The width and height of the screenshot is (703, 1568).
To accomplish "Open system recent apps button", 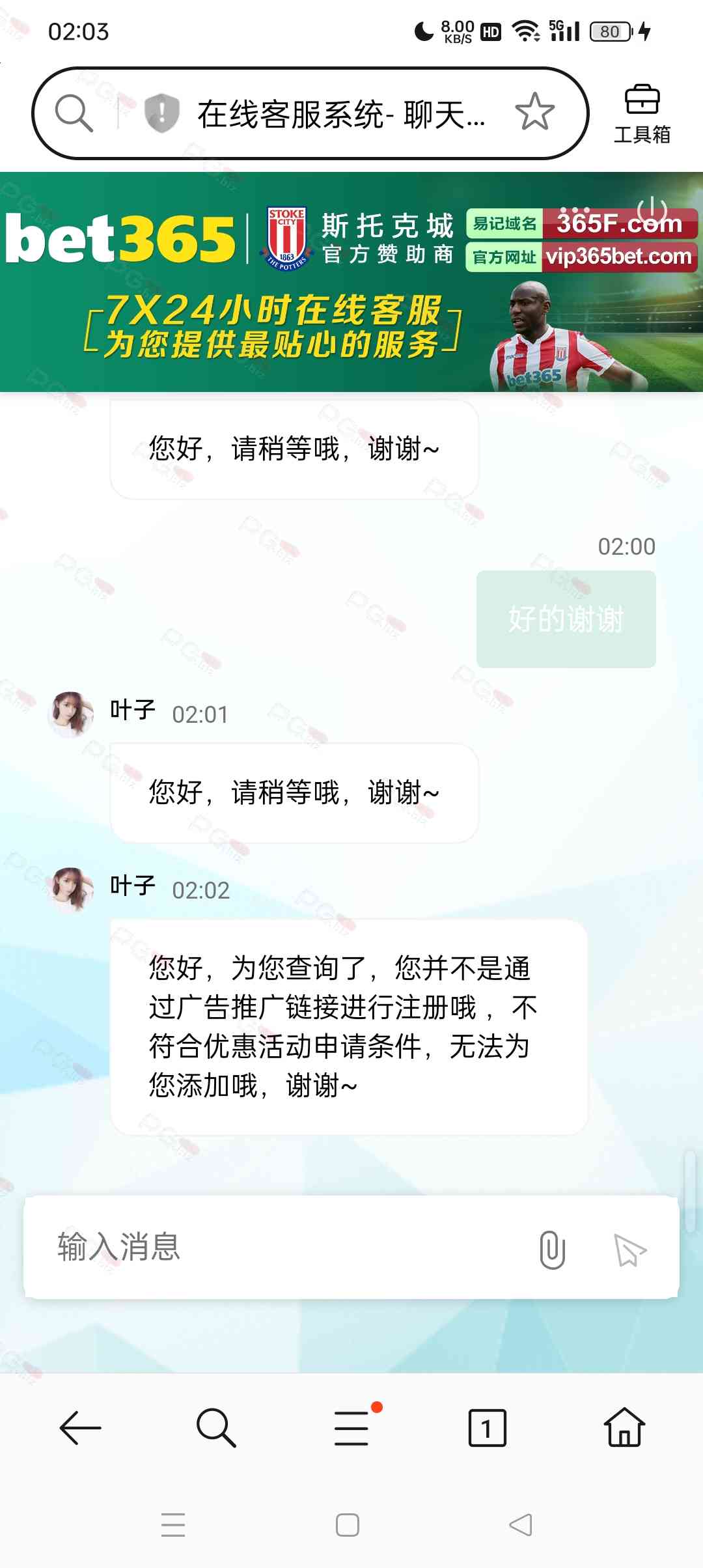I will (173, 1525).
